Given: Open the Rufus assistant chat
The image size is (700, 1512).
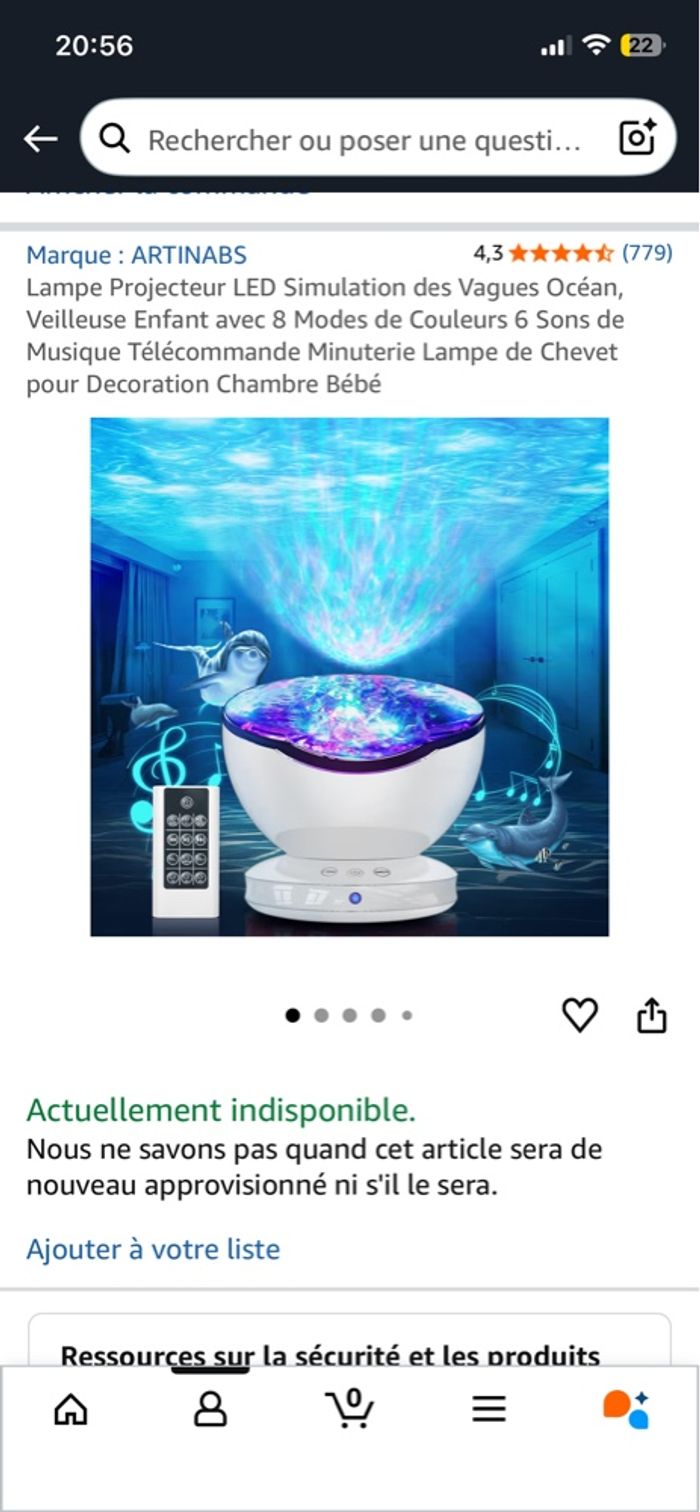Looking at the screenshot, I should 626,1409.
